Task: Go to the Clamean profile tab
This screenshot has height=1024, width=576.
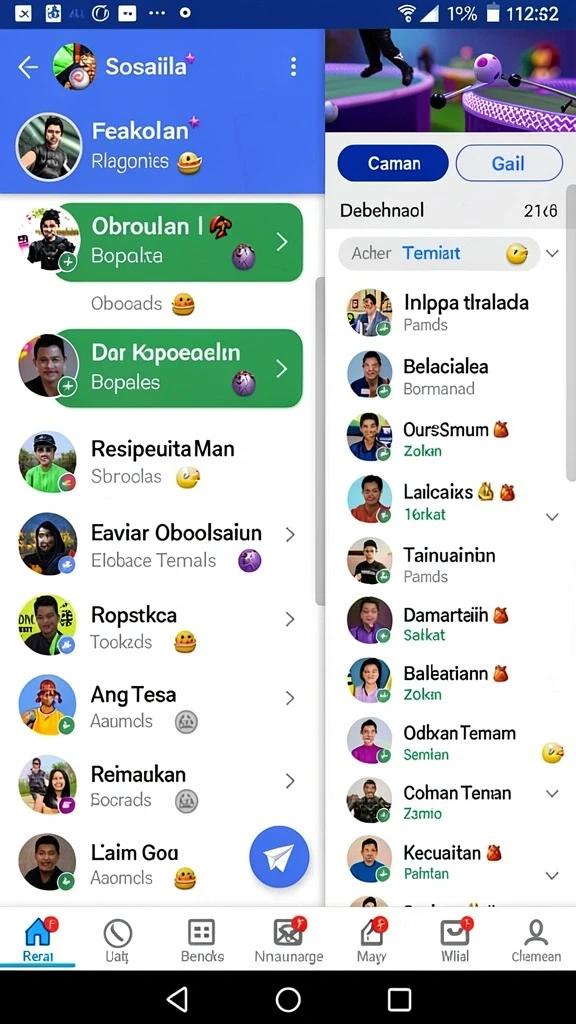Action: [x=536, y=940]
